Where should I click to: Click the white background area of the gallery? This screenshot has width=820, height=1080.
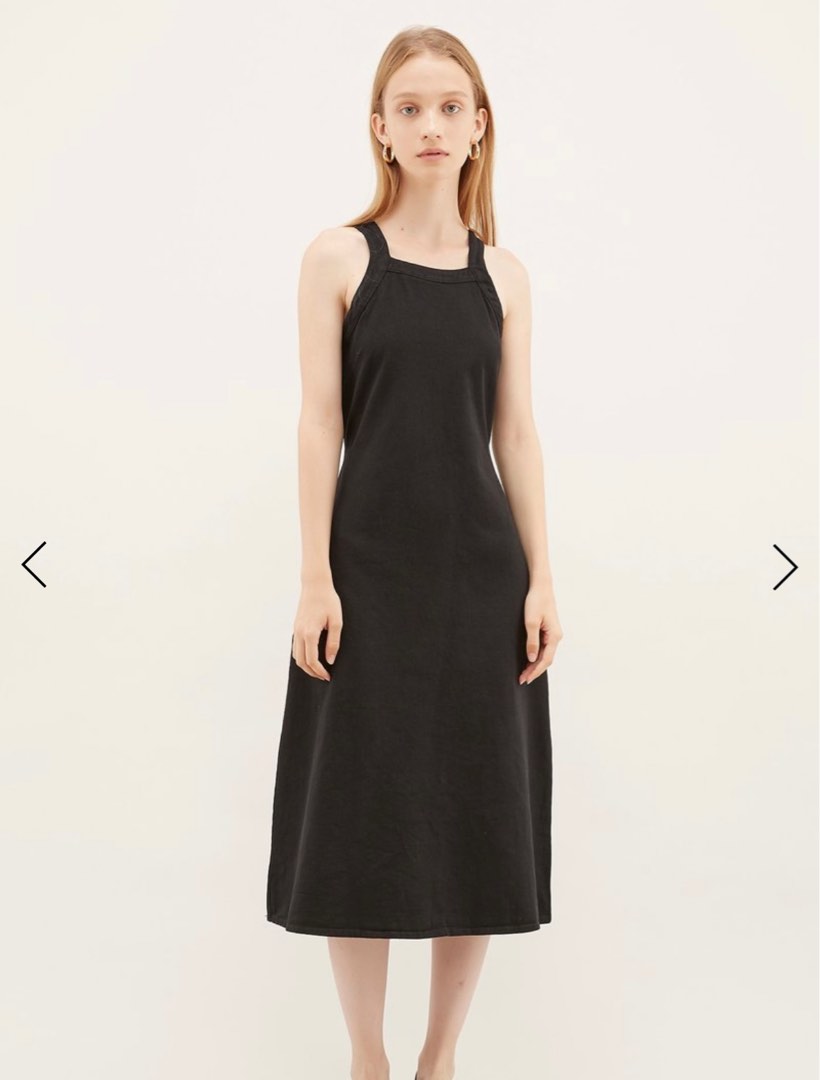click(150, 300)
